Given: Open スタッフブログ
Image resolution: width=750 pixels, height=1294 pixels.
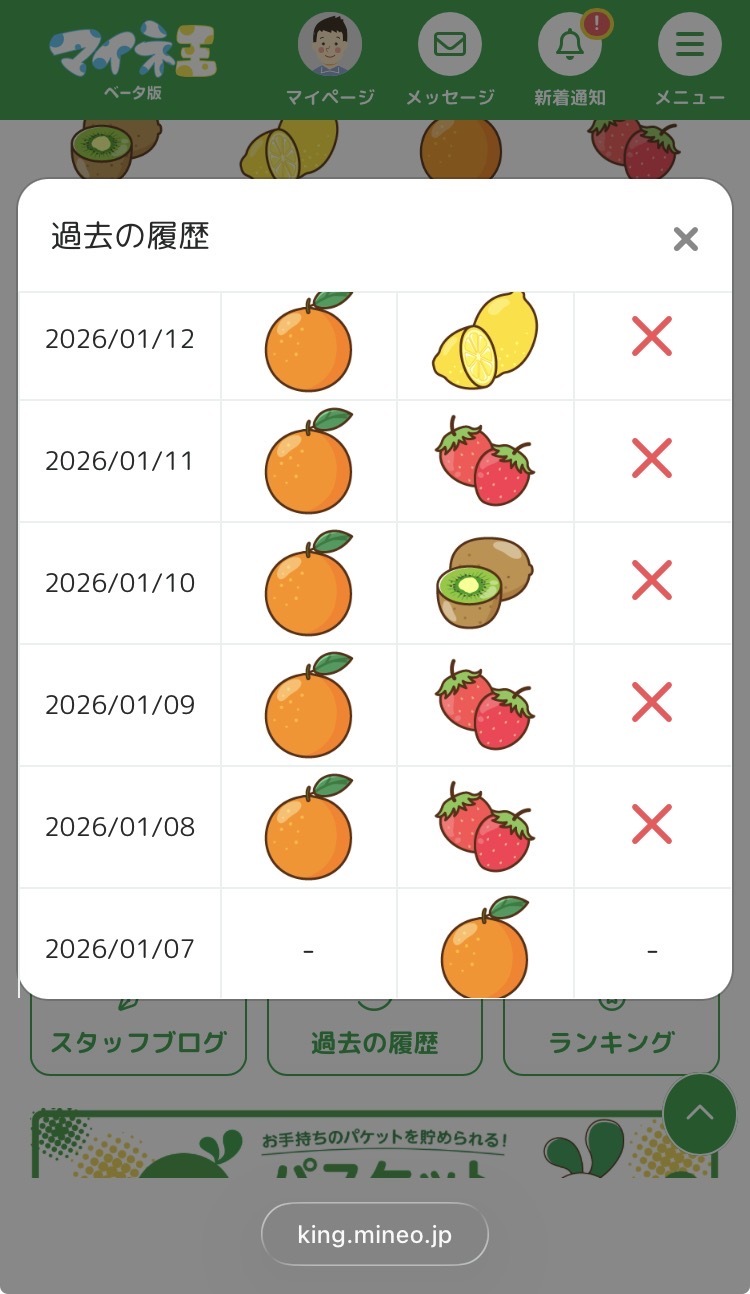Looking at the screenshot, I should (x=138, y=1042).
